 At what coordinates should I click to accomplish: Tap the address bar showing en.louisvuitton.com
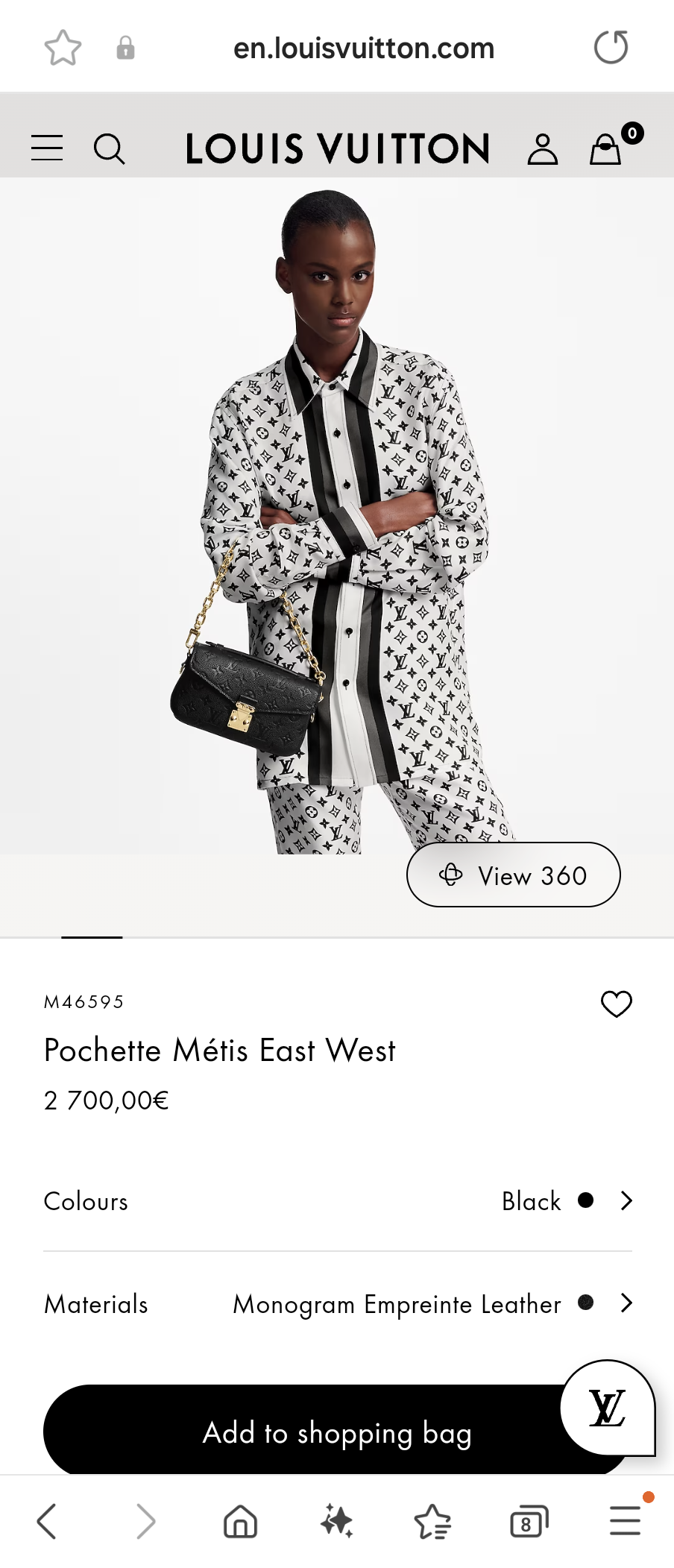tap(365, 46)
